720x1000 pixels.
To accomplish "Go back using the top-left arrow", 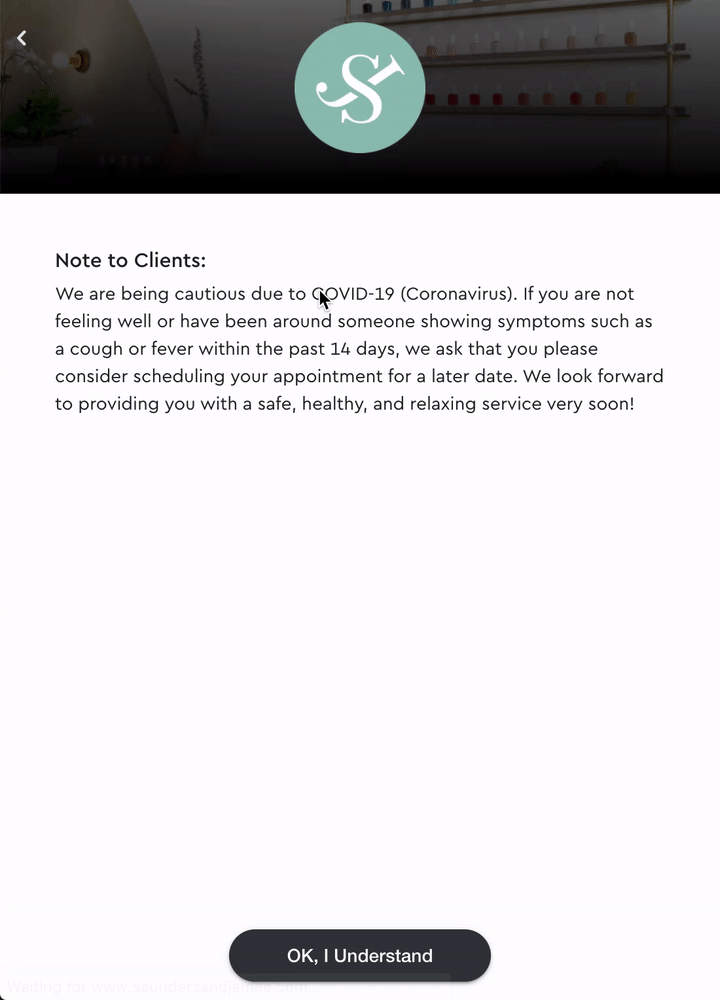I will coord(22,38).
